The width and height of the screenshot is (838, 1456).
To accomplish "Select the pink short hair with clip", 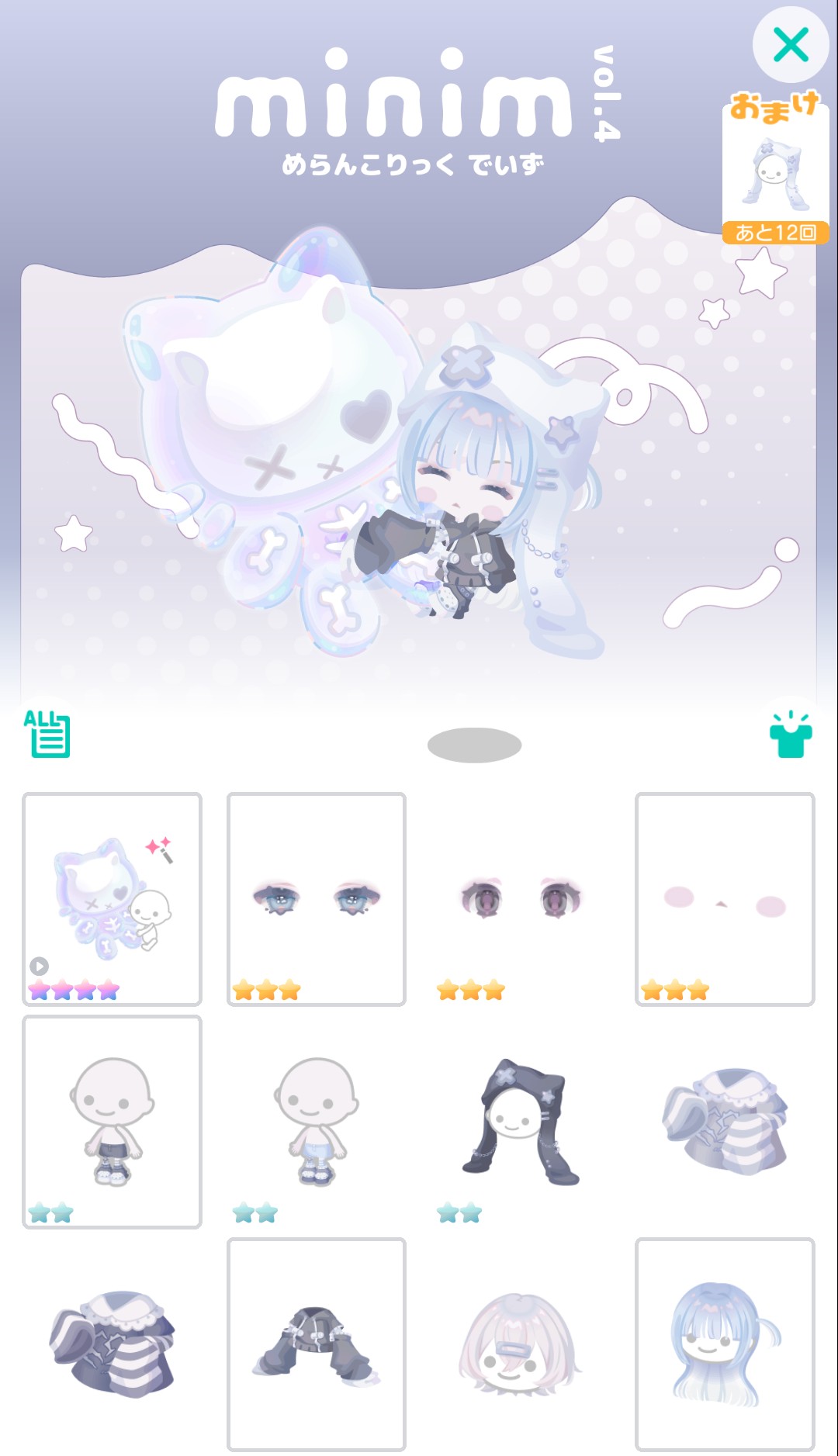I will pos(520,1344).
